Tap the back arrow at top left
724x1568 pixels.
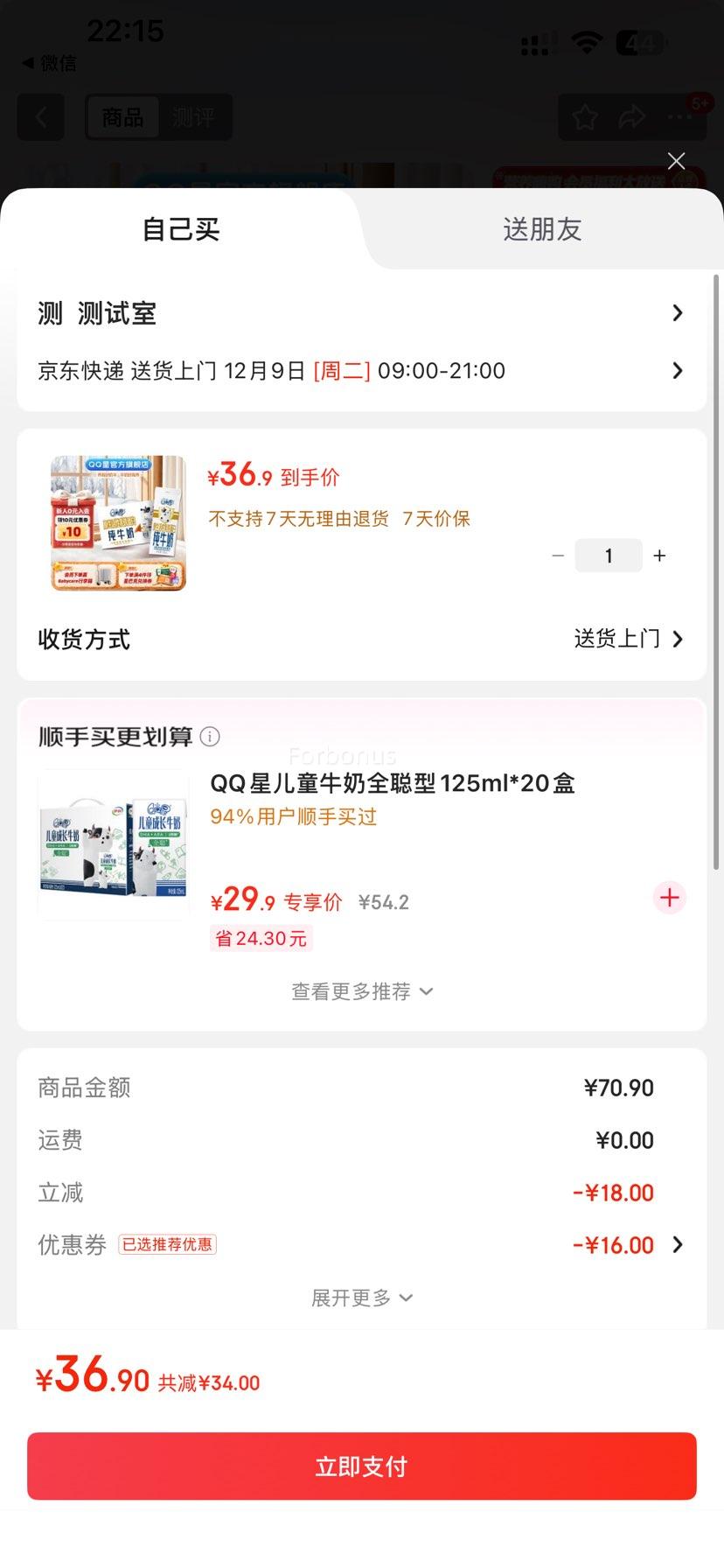(x=39, y=116)
